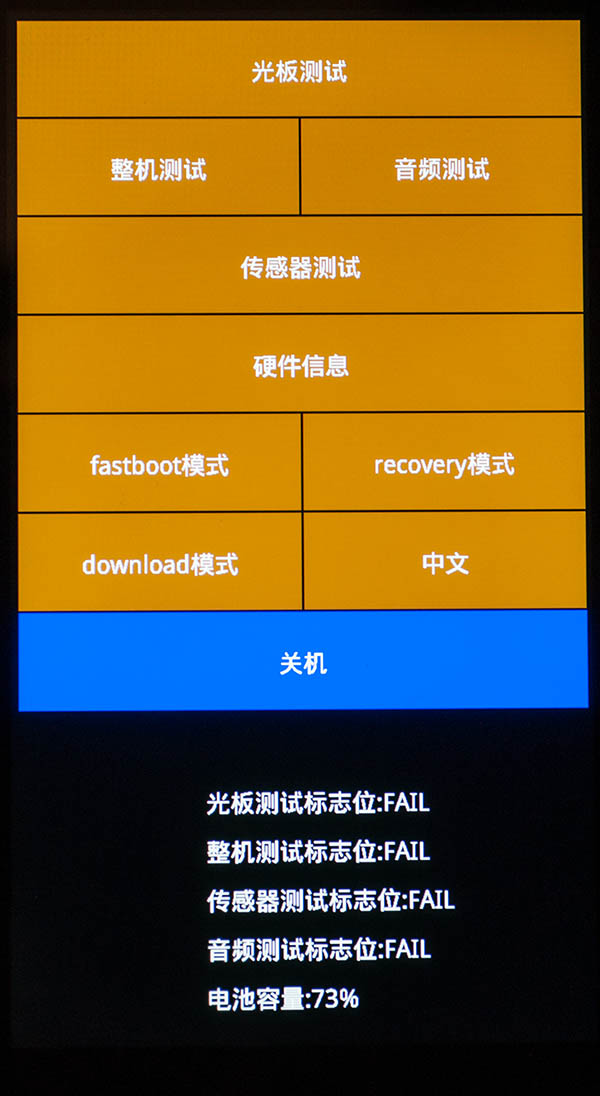Power off with the blue 关机 button
The image size is (600, 1096).
tap(303, 661)
